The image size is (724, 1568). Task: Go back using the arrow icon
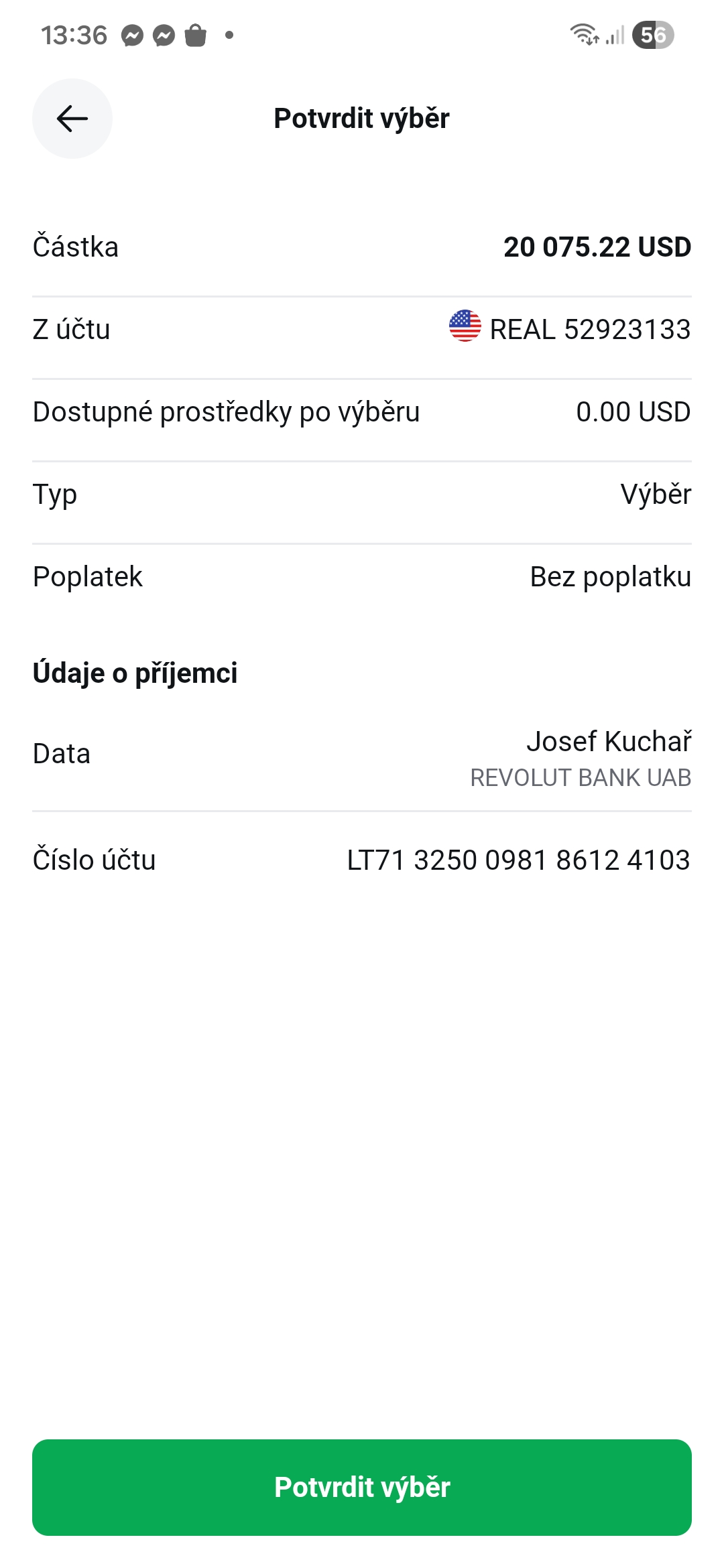click(72, 119)
